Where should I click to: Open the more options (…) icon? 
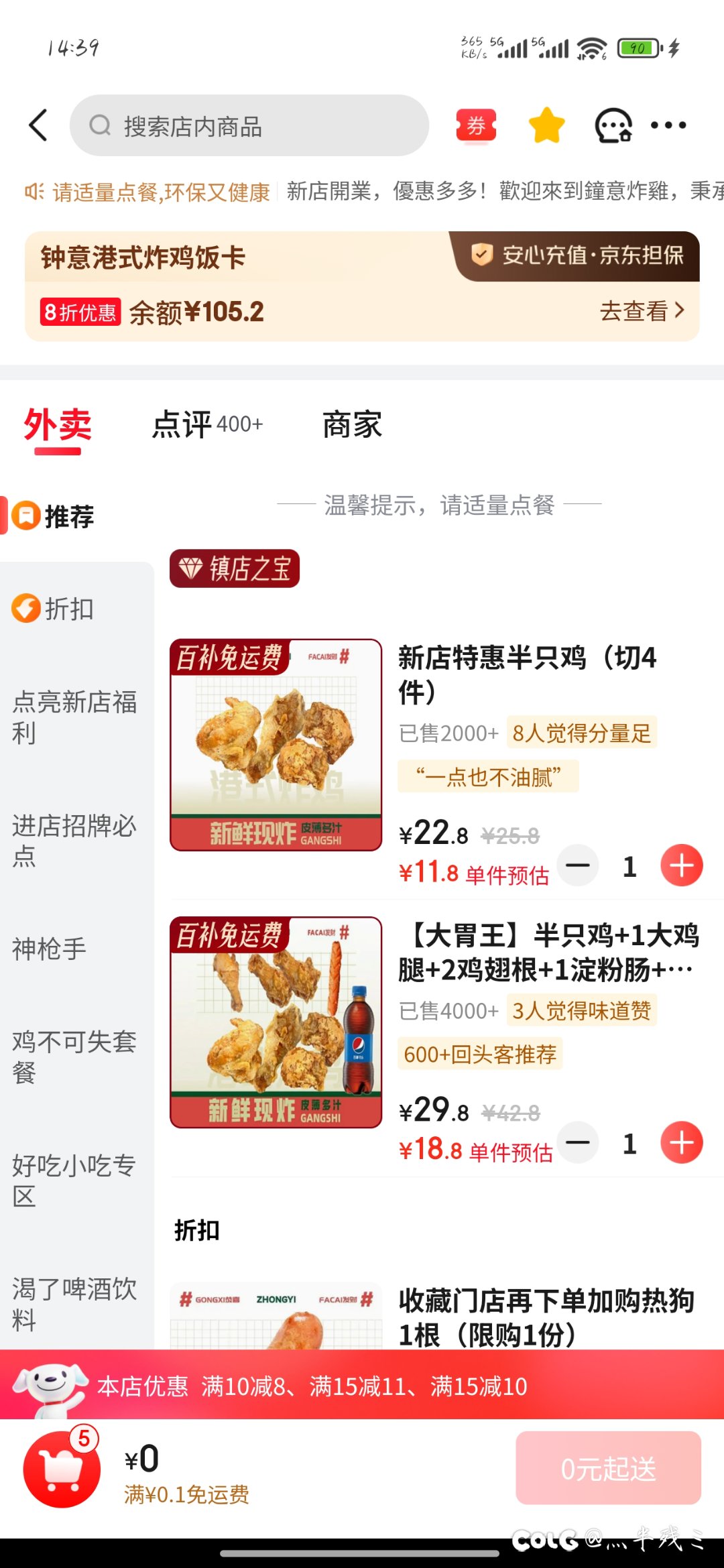pos(666,125)
